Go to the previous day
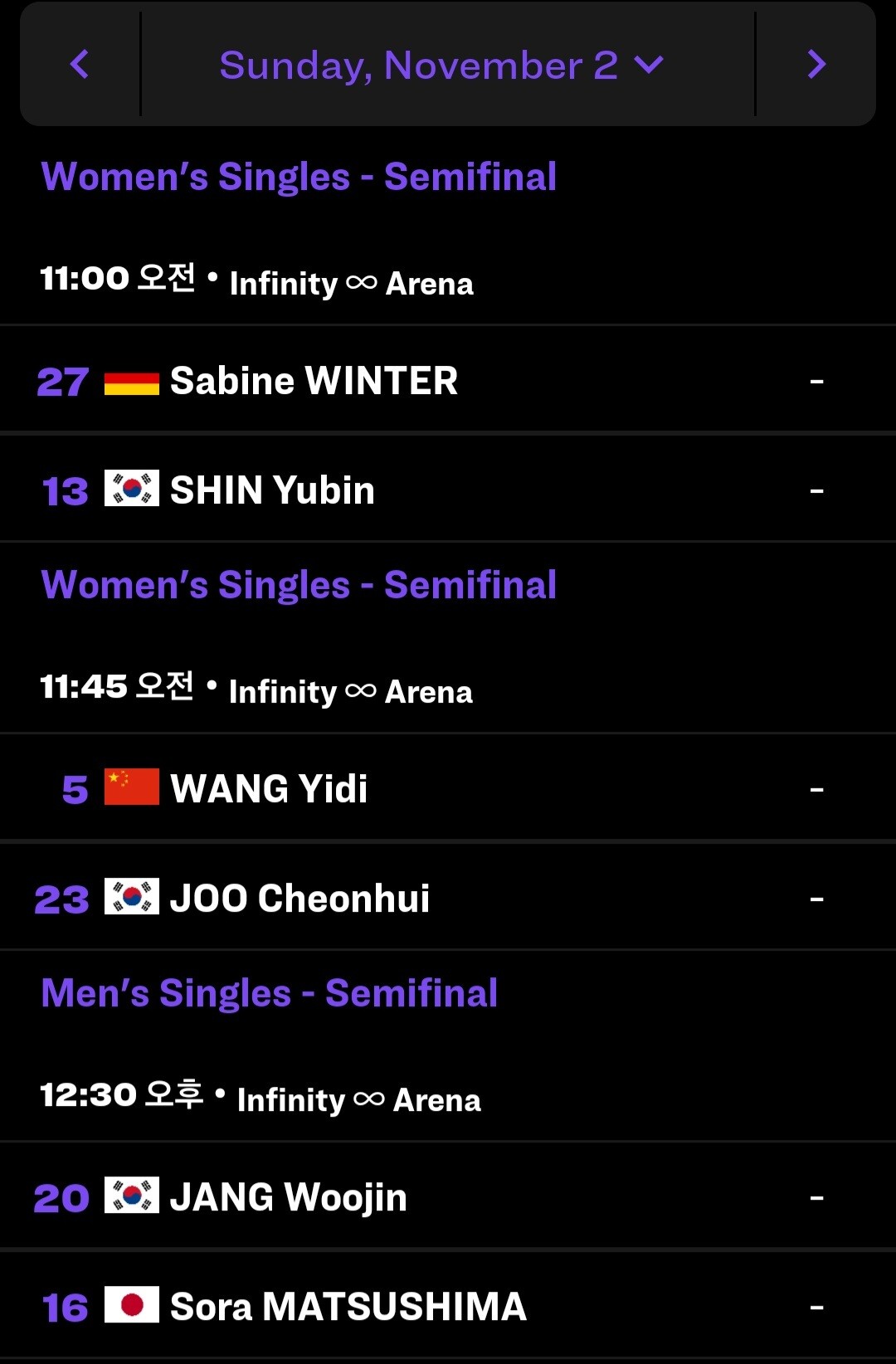896x1364 pixels. (x=80, y=64)
